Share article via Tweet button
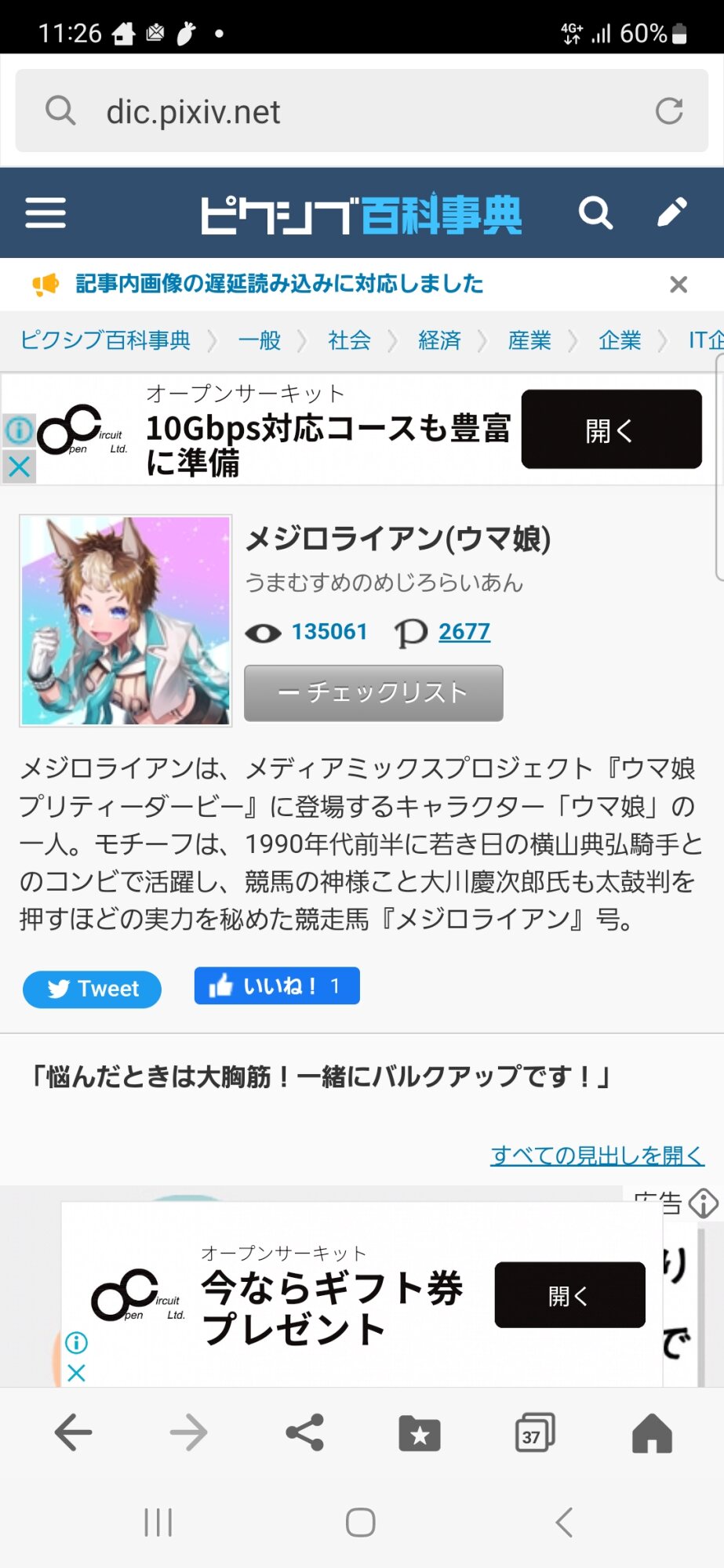The width and height of the screenshot is (724, 1568). (92, 989)
